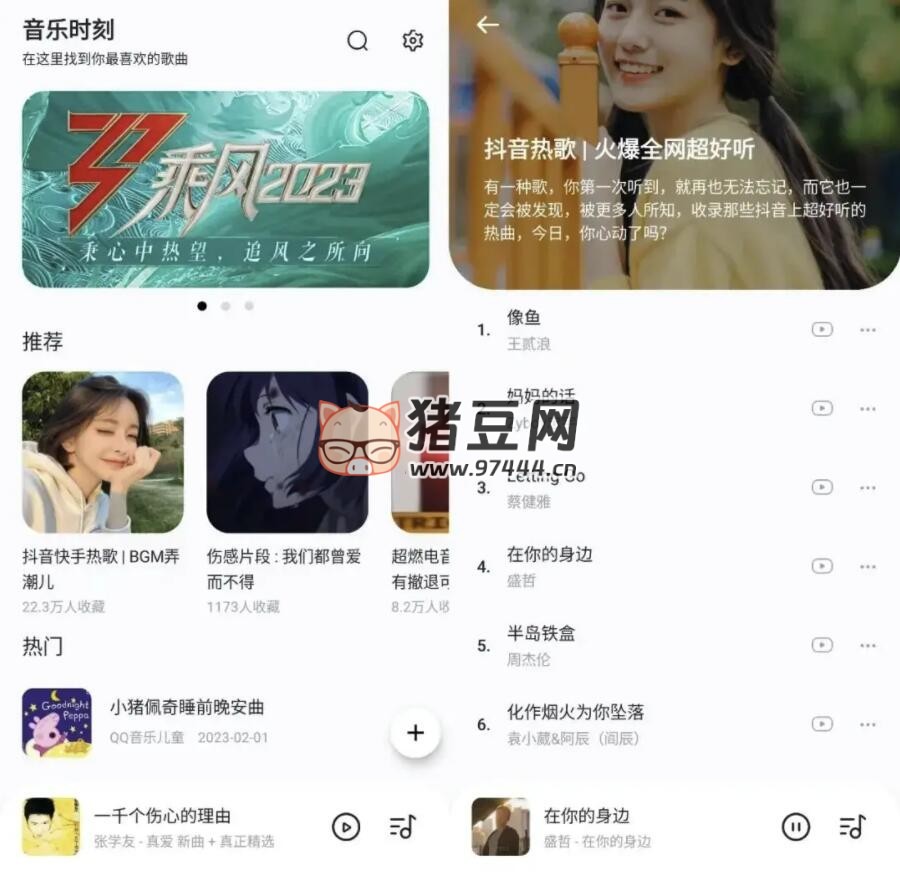Open more options for 像鱼

[x=867, y=330]
